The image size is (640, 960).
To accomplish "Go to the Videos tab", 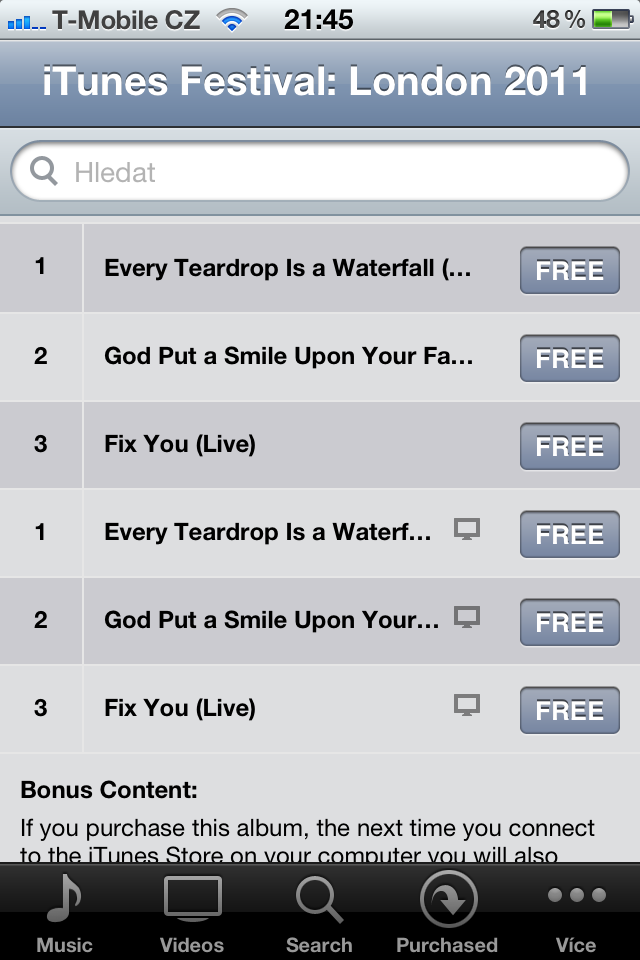I will click(x=192, y=912).
